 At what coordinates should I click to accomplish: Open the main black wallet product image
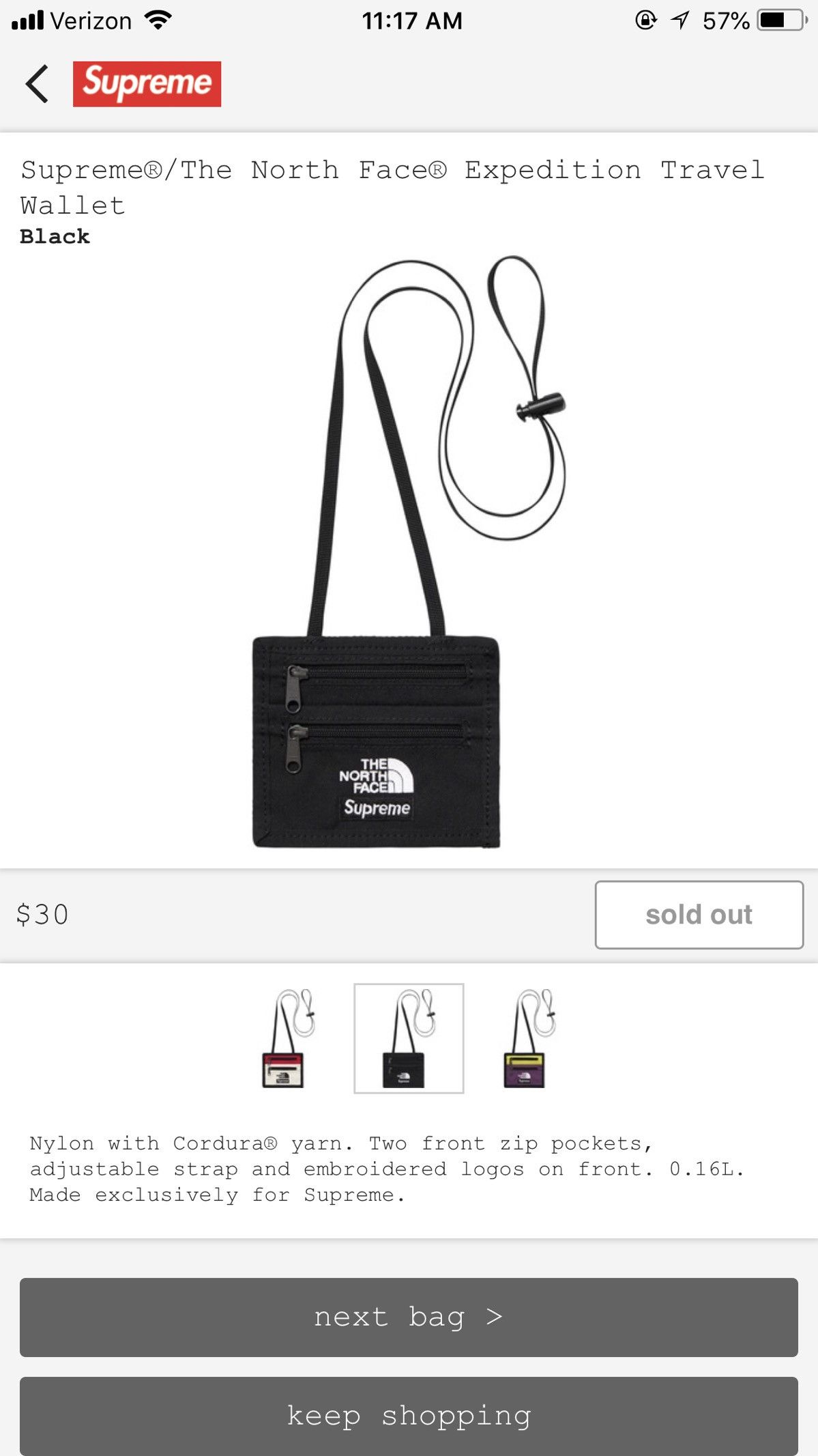pos(408,553)
